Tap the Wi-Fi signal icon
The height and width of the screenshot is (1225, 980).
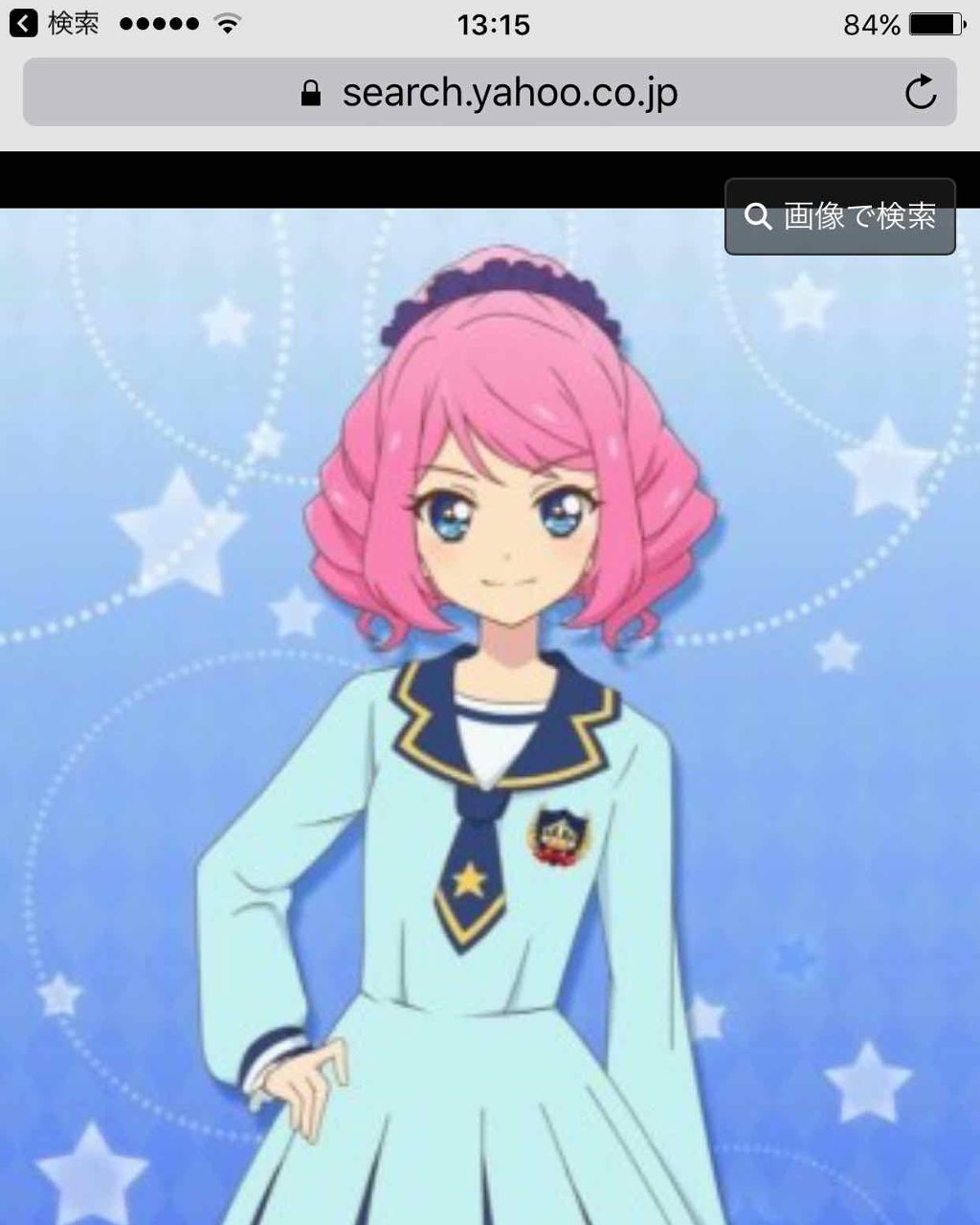(225, 24)
